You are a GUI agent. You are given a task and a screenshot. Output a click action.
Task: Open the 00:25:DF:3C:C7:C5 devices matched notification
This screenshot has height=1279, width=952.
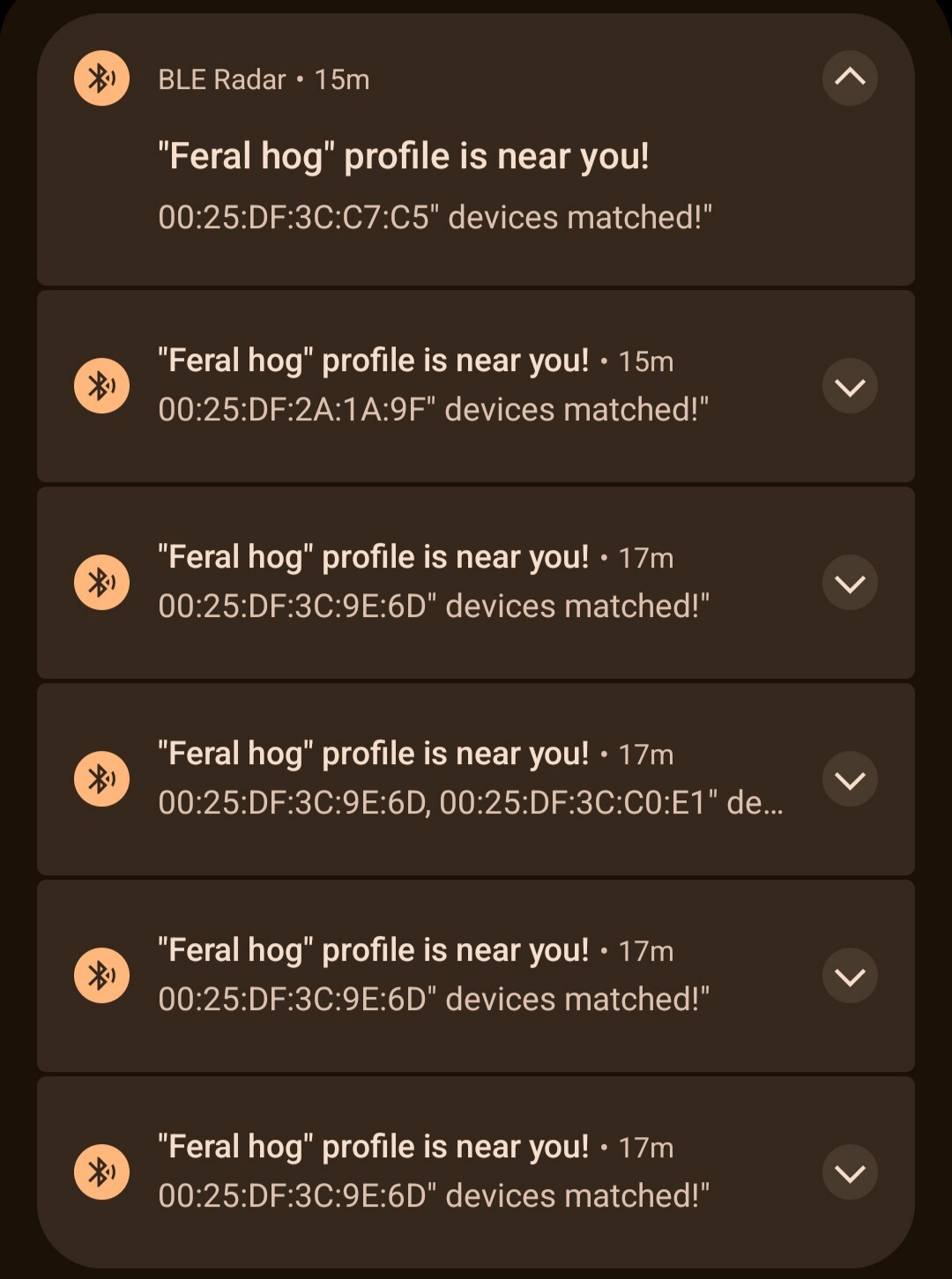point(435,217)
